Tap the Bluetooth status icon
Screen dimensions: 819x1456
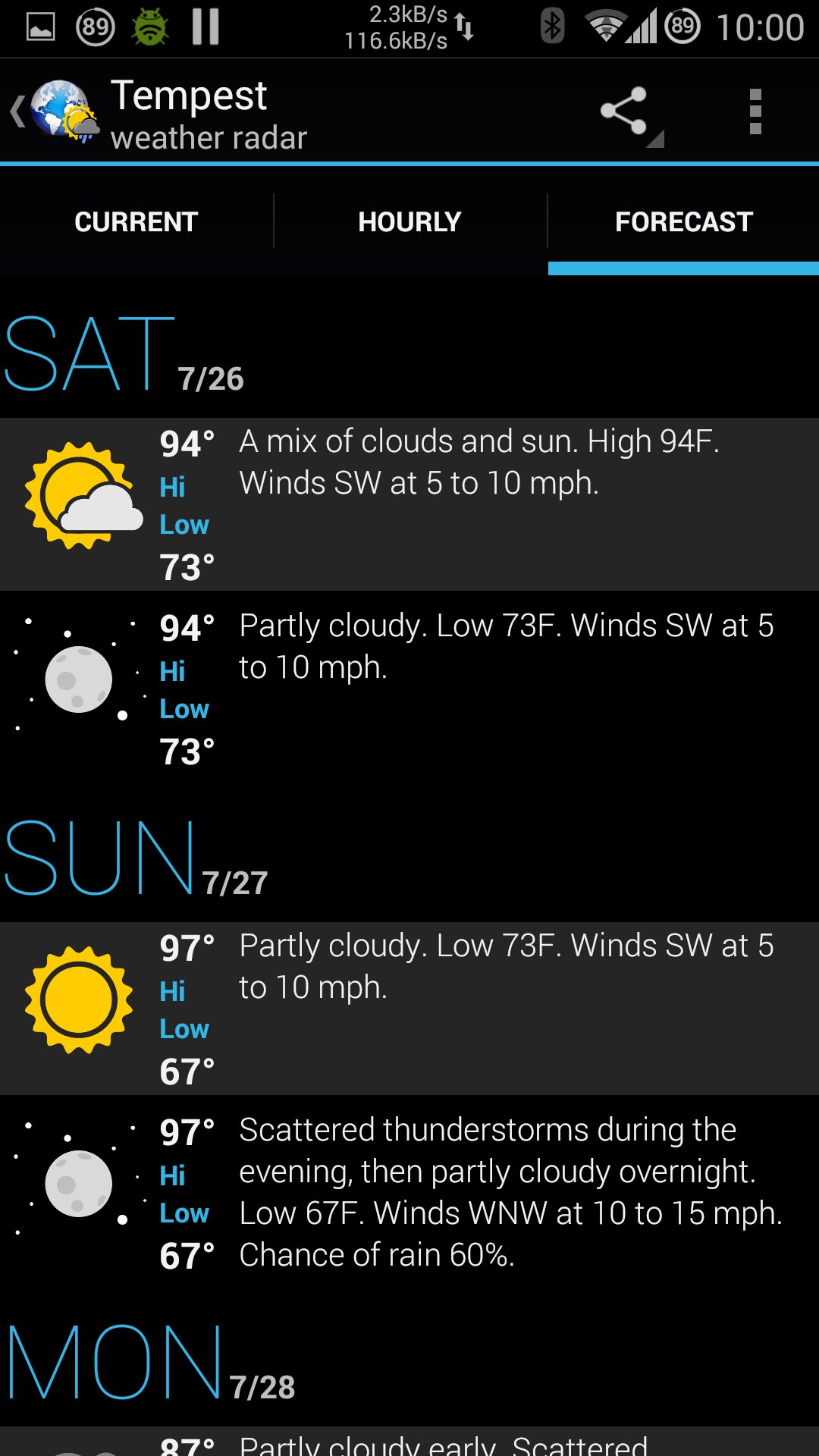point(552,25)
